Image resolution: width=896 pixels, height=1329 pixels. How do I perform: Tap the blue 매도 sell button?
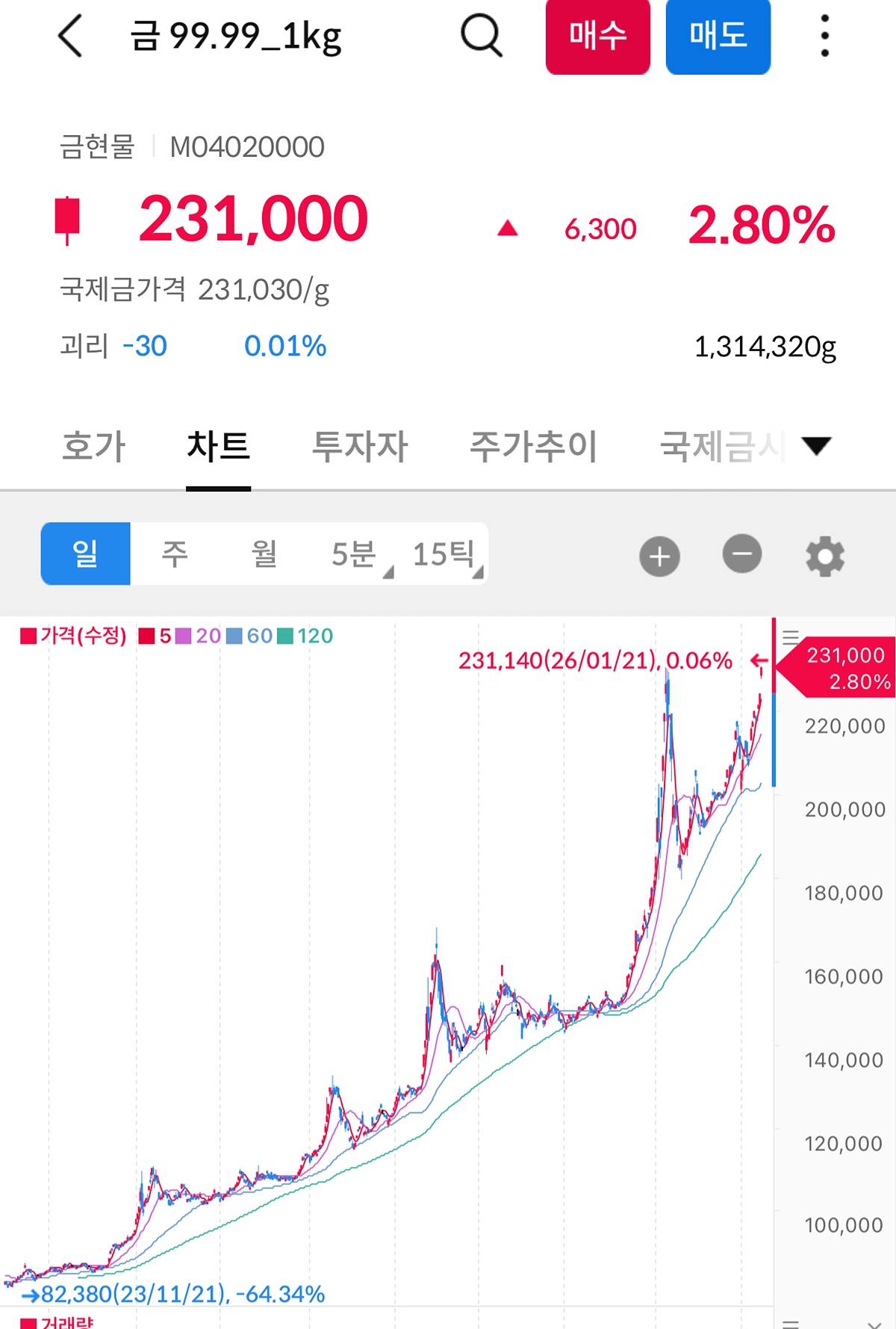718,36
